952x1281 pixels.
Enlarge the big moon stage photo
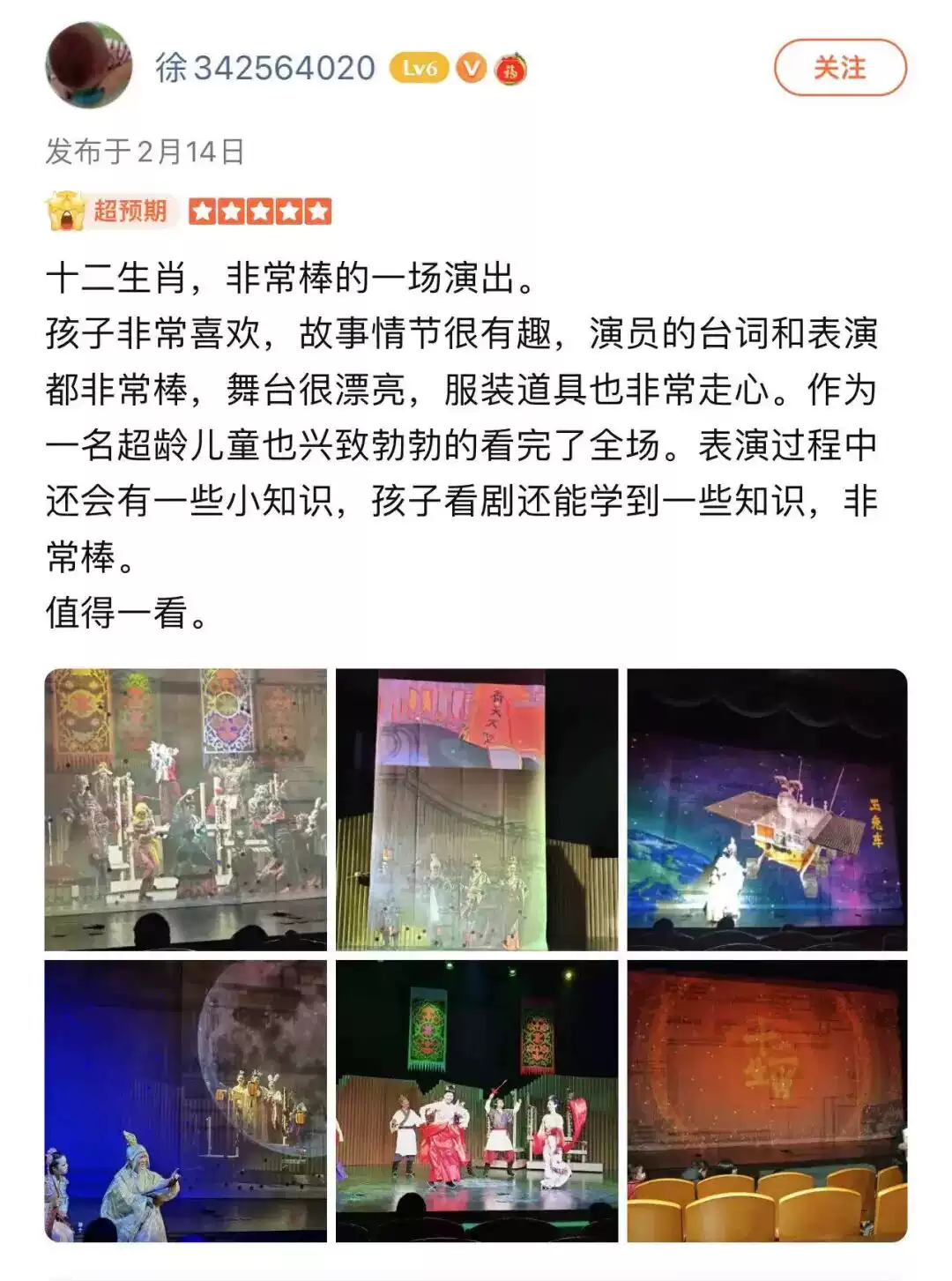[x=185, y=1100]
